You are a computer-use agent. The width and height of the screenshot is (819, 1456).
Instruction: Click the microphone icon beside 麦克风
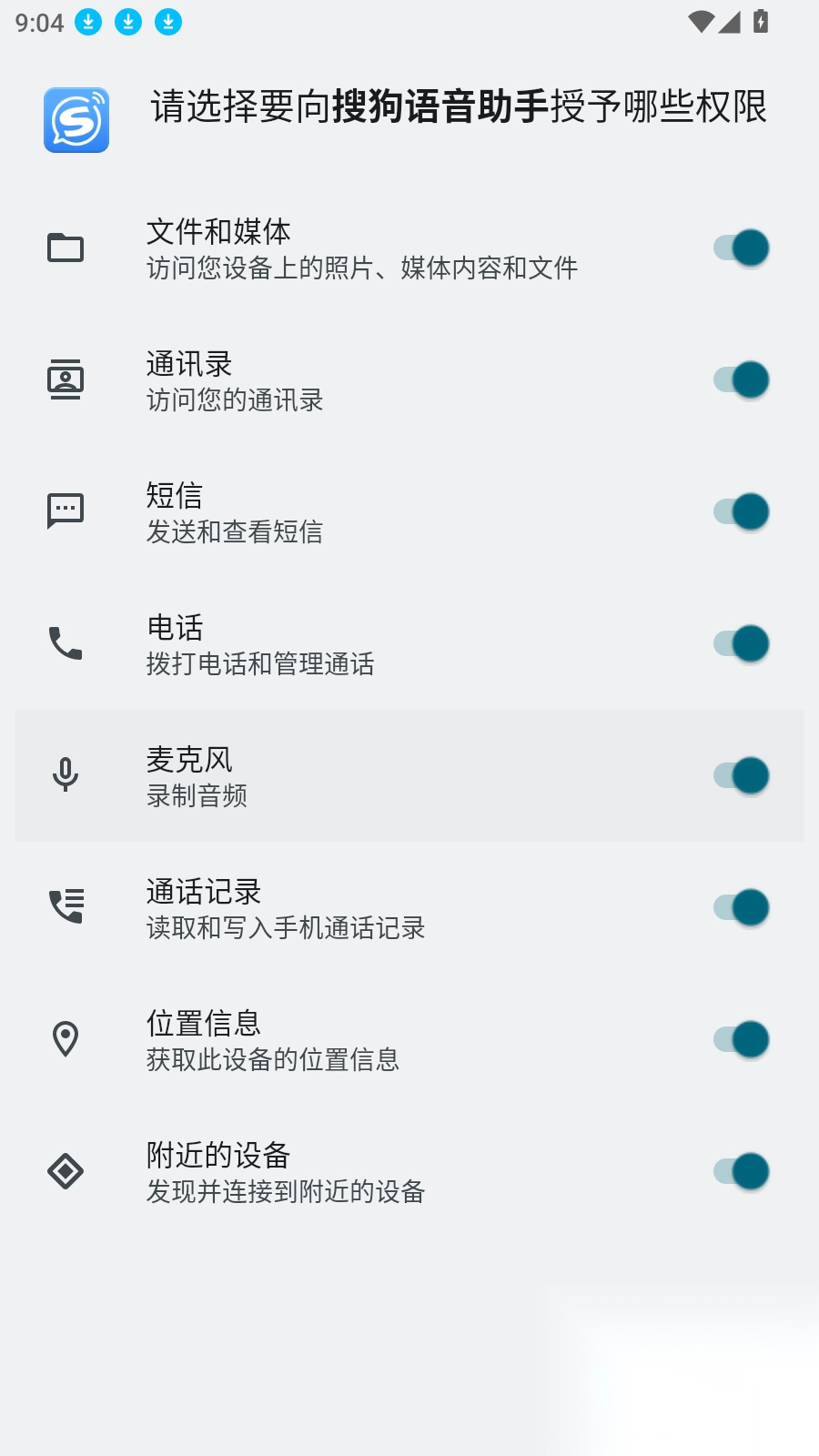coord(65,775)
